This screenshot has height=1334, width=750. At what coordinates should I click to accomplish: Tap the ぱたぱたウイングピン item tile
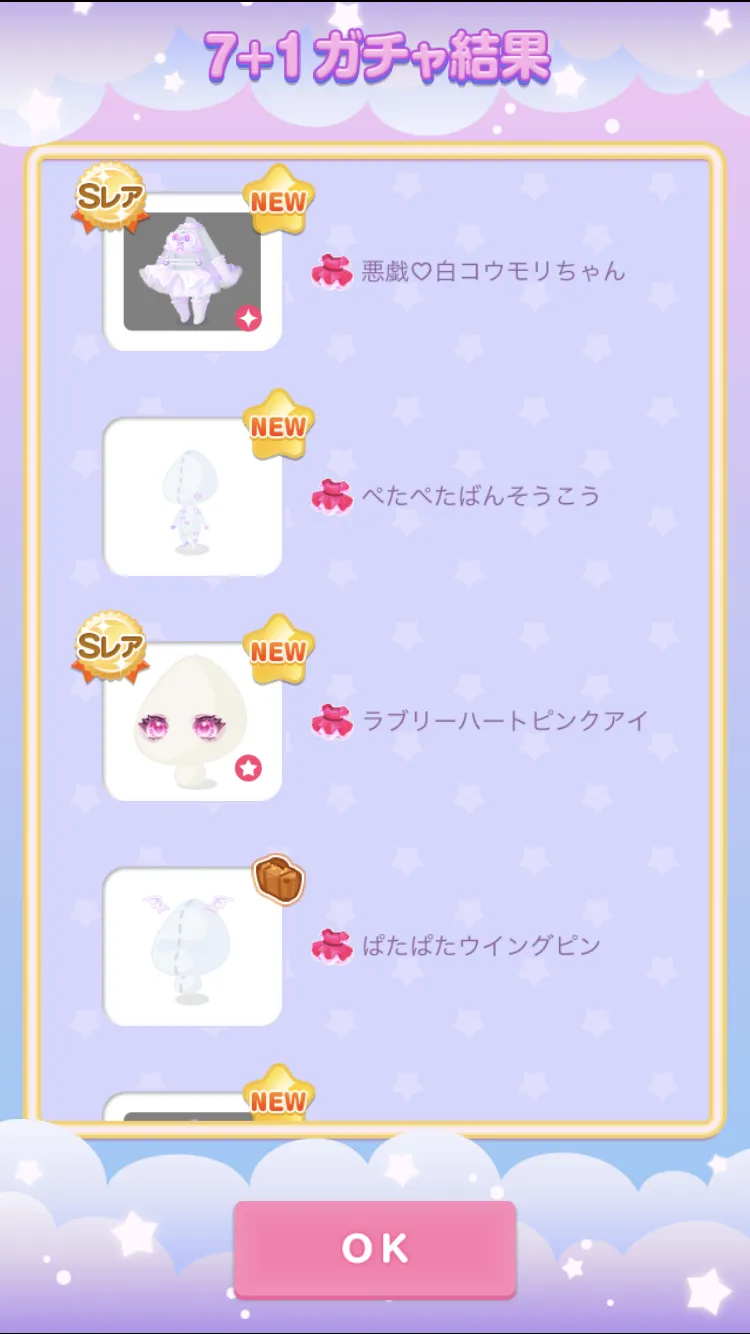pos(193,946)
